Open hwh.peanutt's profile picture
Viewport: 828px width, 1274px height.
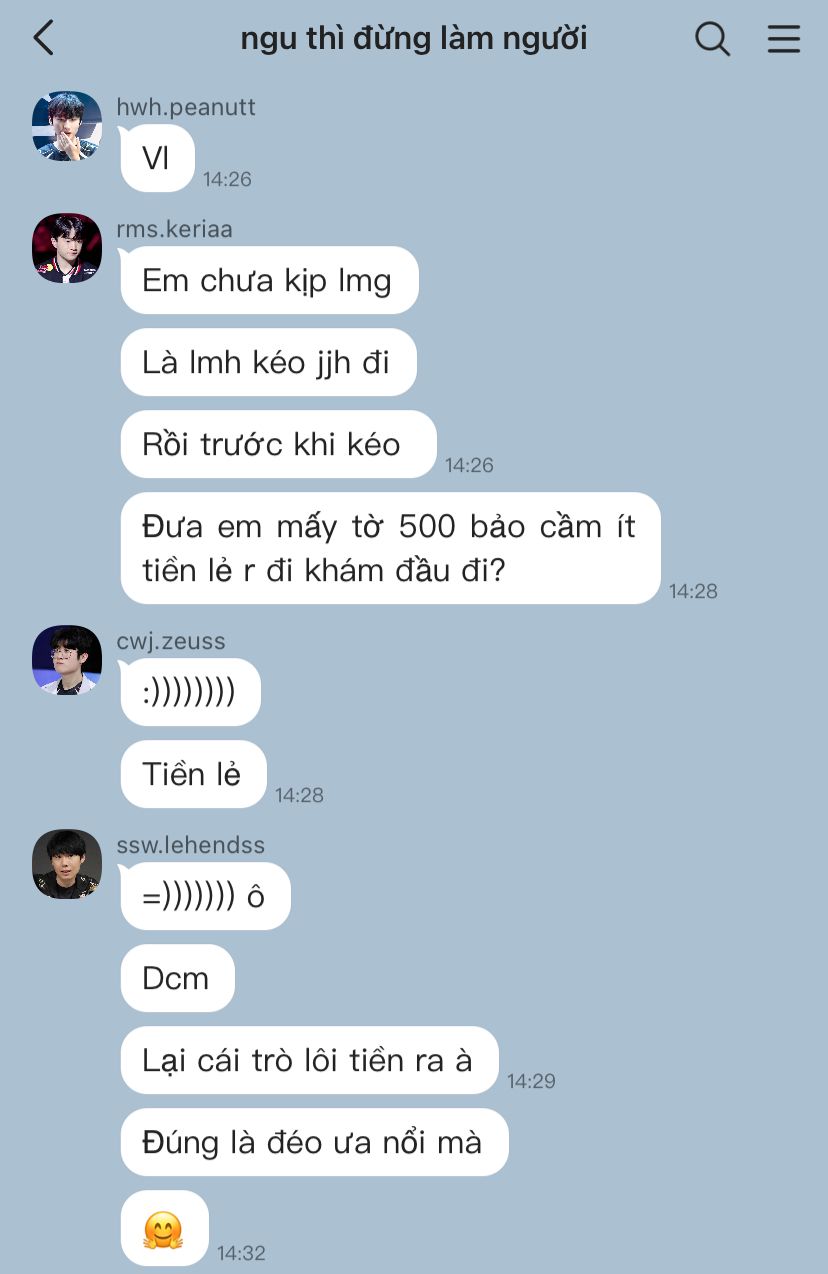tap(67, 126)
